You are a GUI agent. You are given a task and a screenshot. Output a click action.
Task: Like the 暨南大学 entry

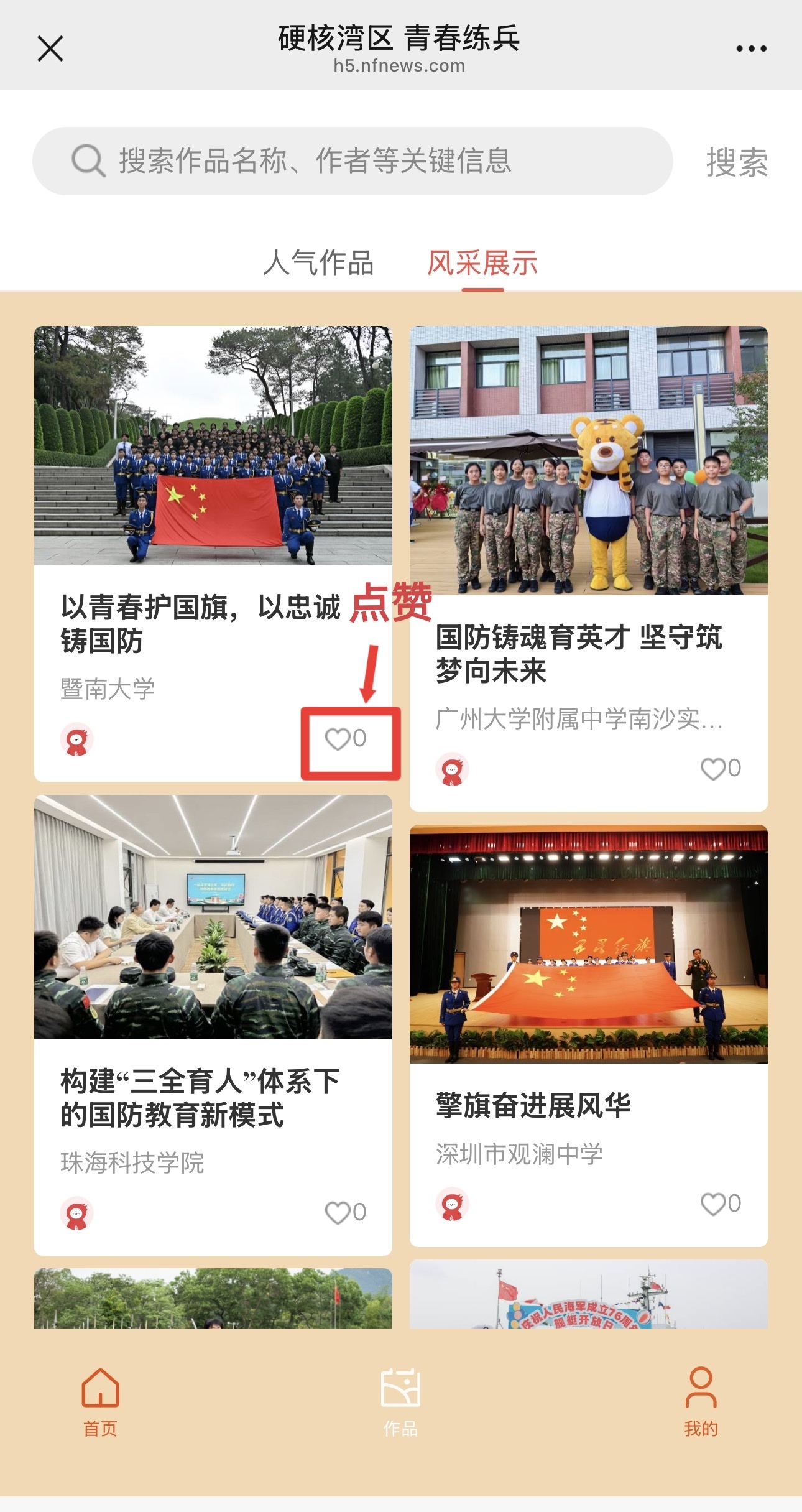(346, 740)
